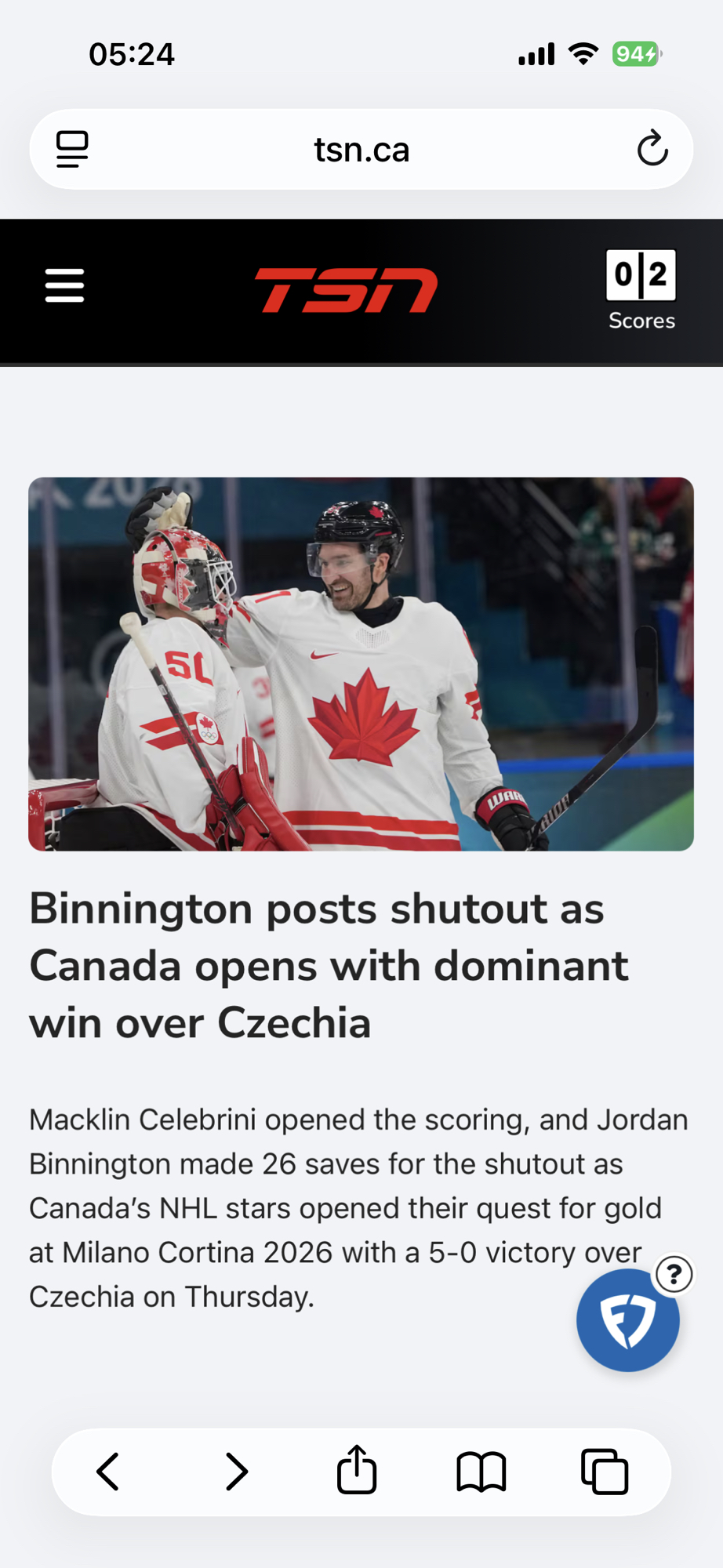Share this page

(x=357, y=1470)
